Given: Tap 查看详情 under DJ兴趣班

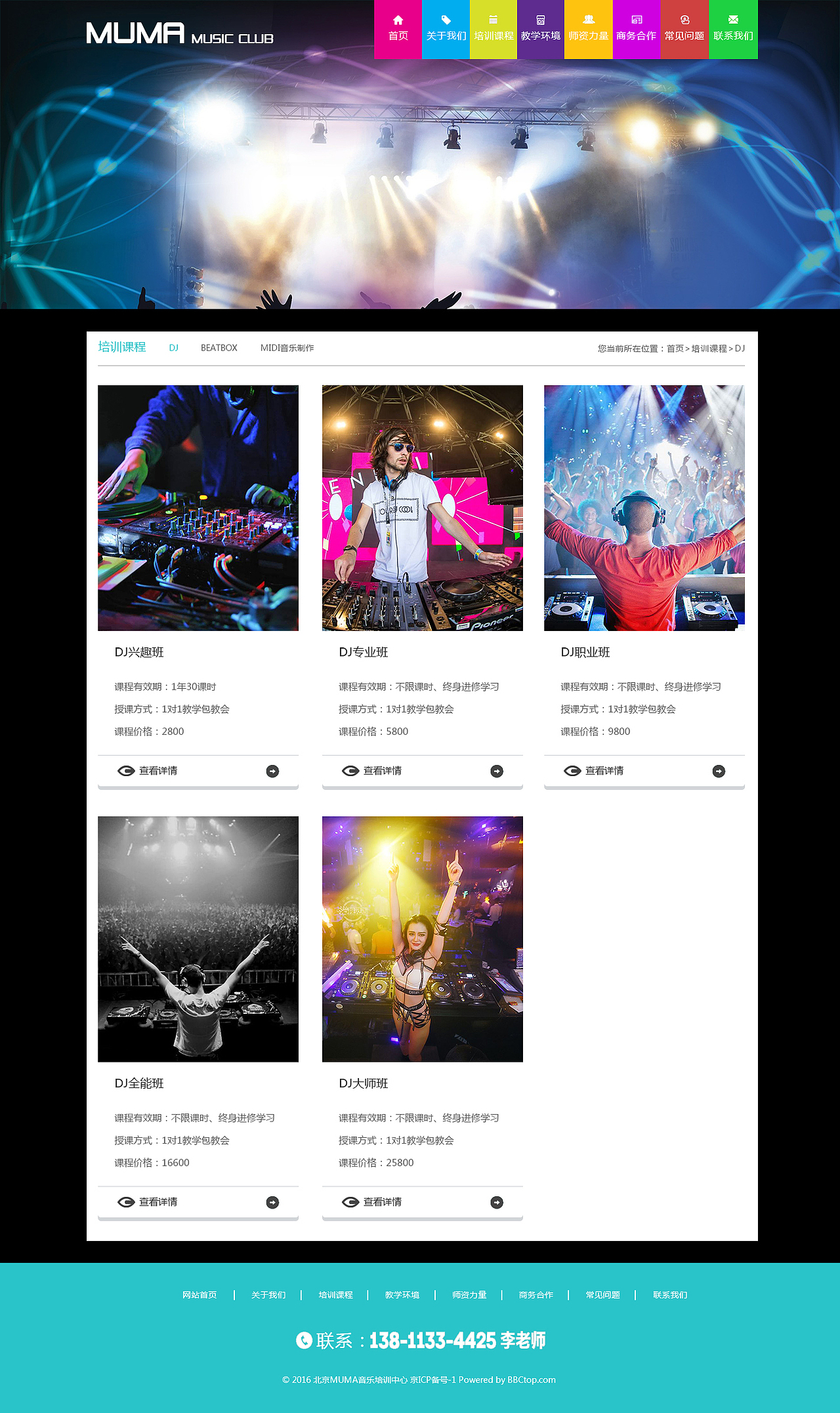Looking at the screenshot, I should pos(157,771).
